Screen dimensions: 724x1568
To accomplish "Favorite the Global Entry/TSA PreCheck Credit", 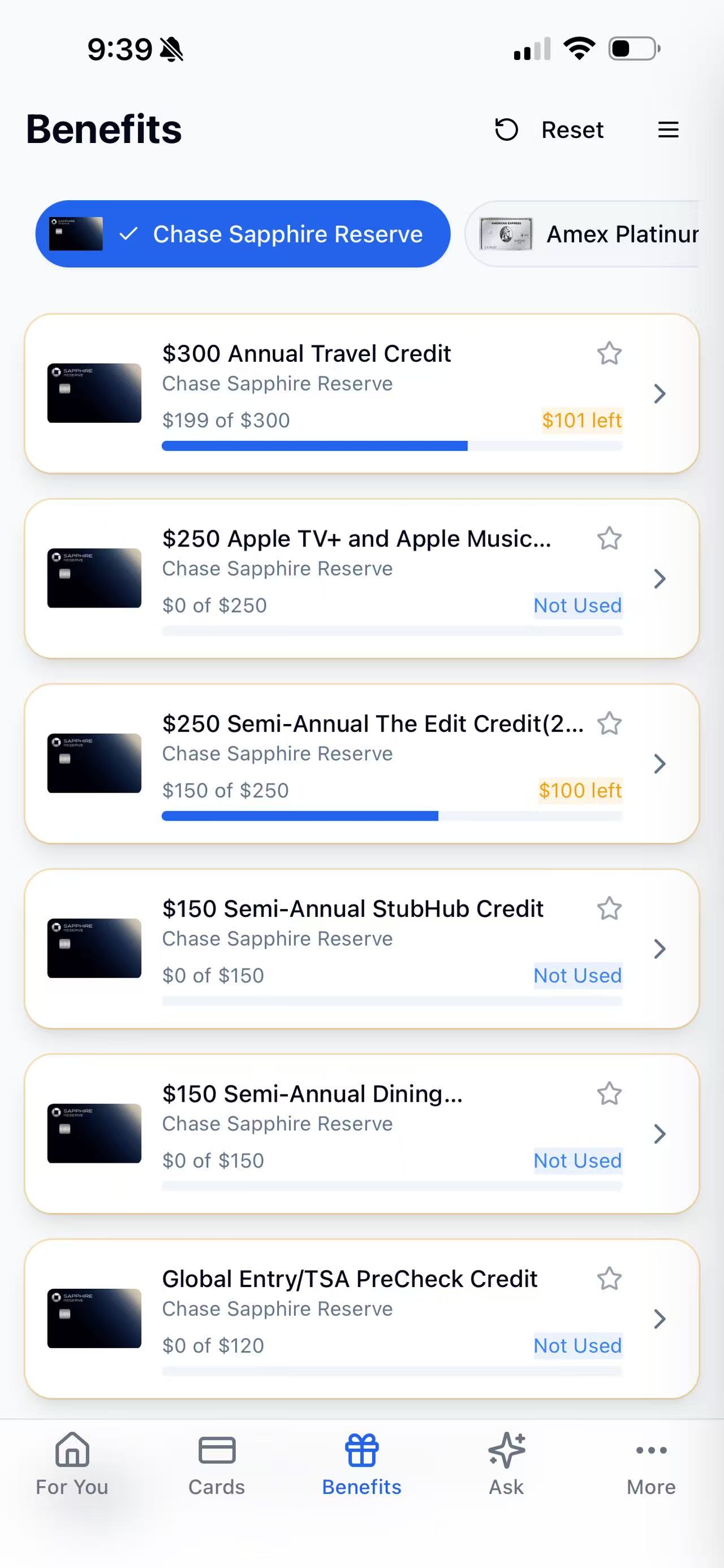I will click(x=610, y=1279).
